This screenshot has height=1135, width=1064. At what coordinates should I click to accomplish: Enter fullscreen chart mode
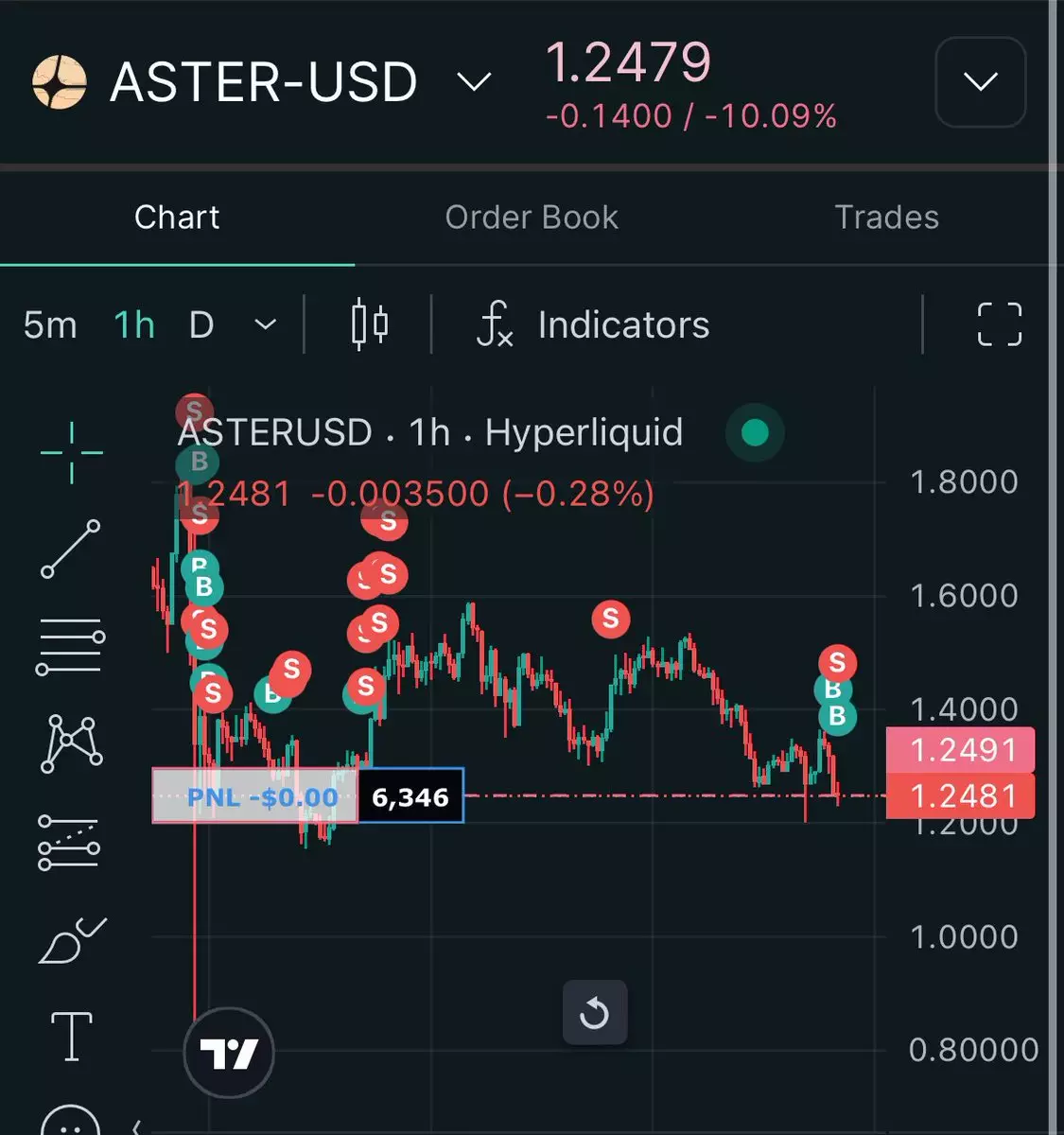[x=999, y=325]
